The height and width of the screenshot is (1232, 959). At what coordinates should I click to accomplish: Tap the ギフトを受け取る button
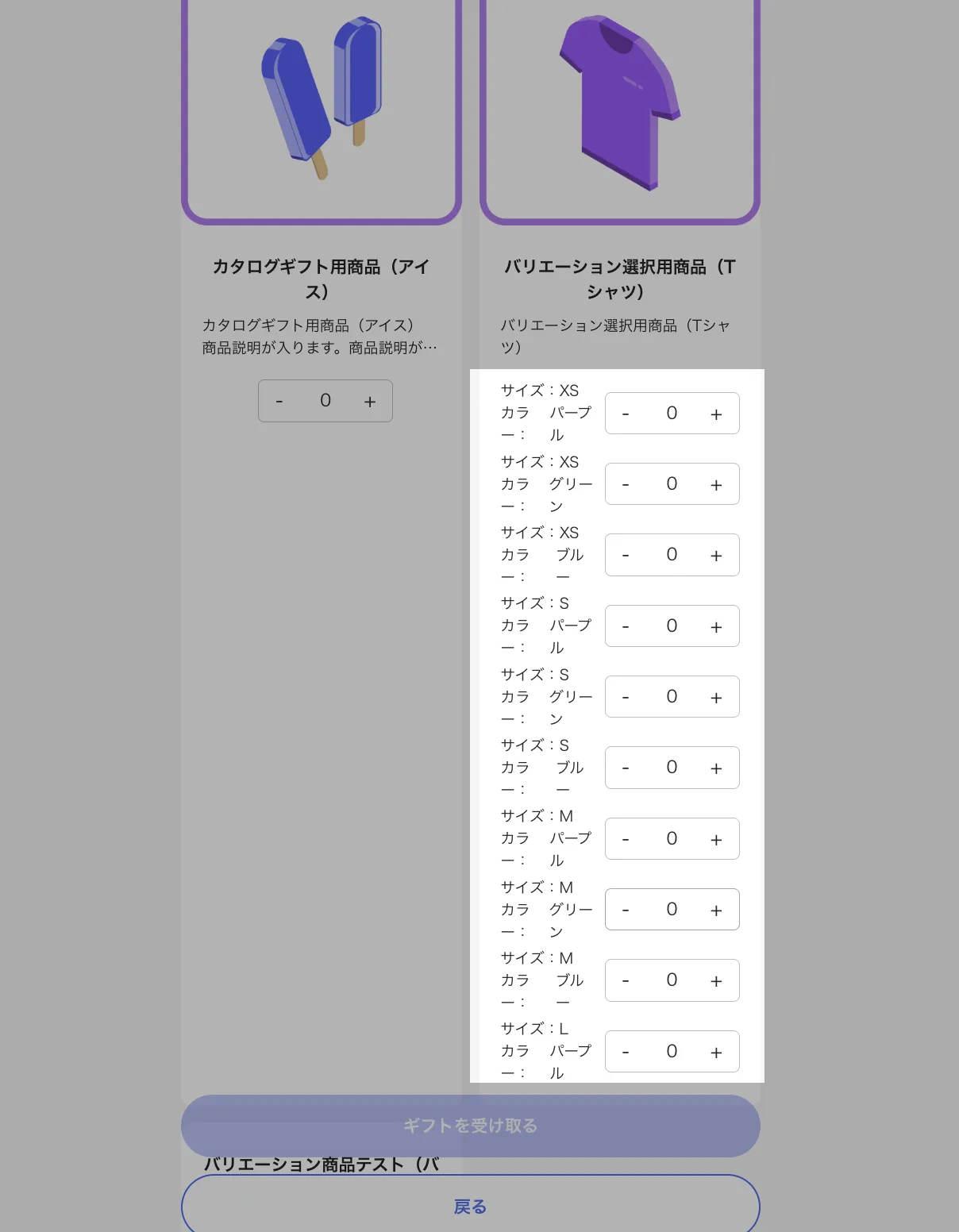coord(470,1126)
